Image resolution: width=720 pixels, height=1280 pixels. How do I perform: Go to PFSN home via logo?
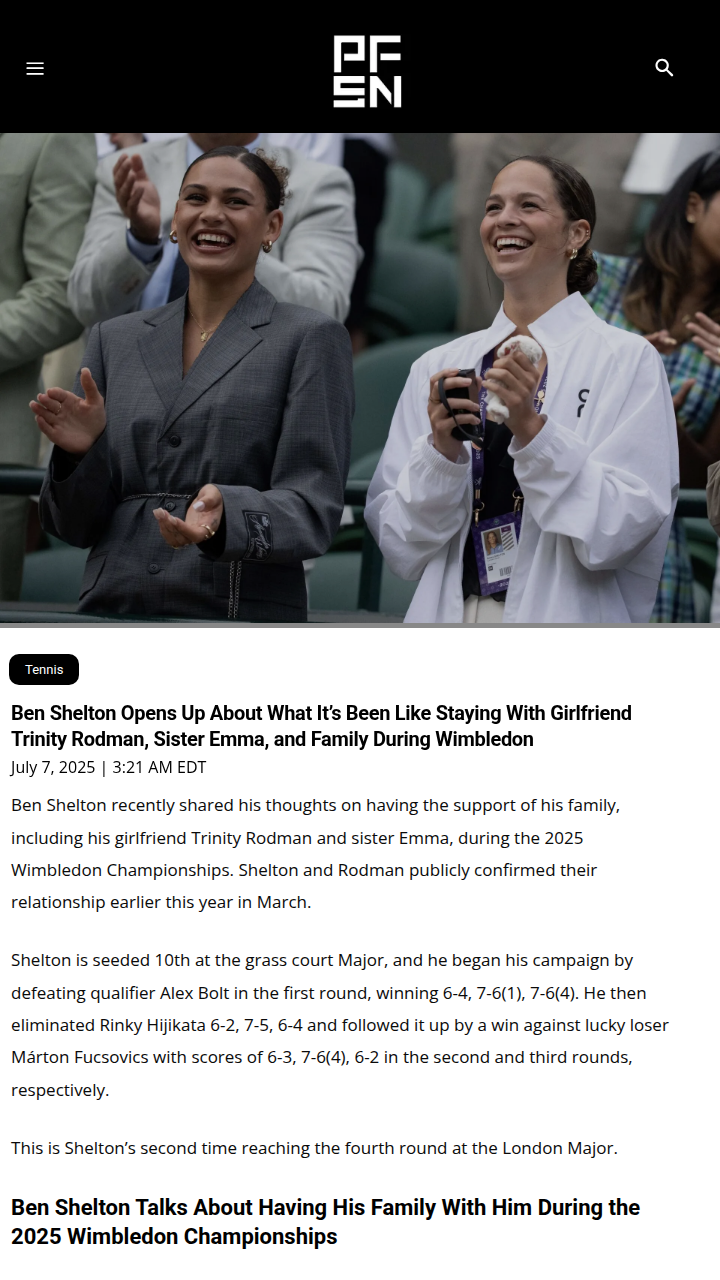point(367,71)
